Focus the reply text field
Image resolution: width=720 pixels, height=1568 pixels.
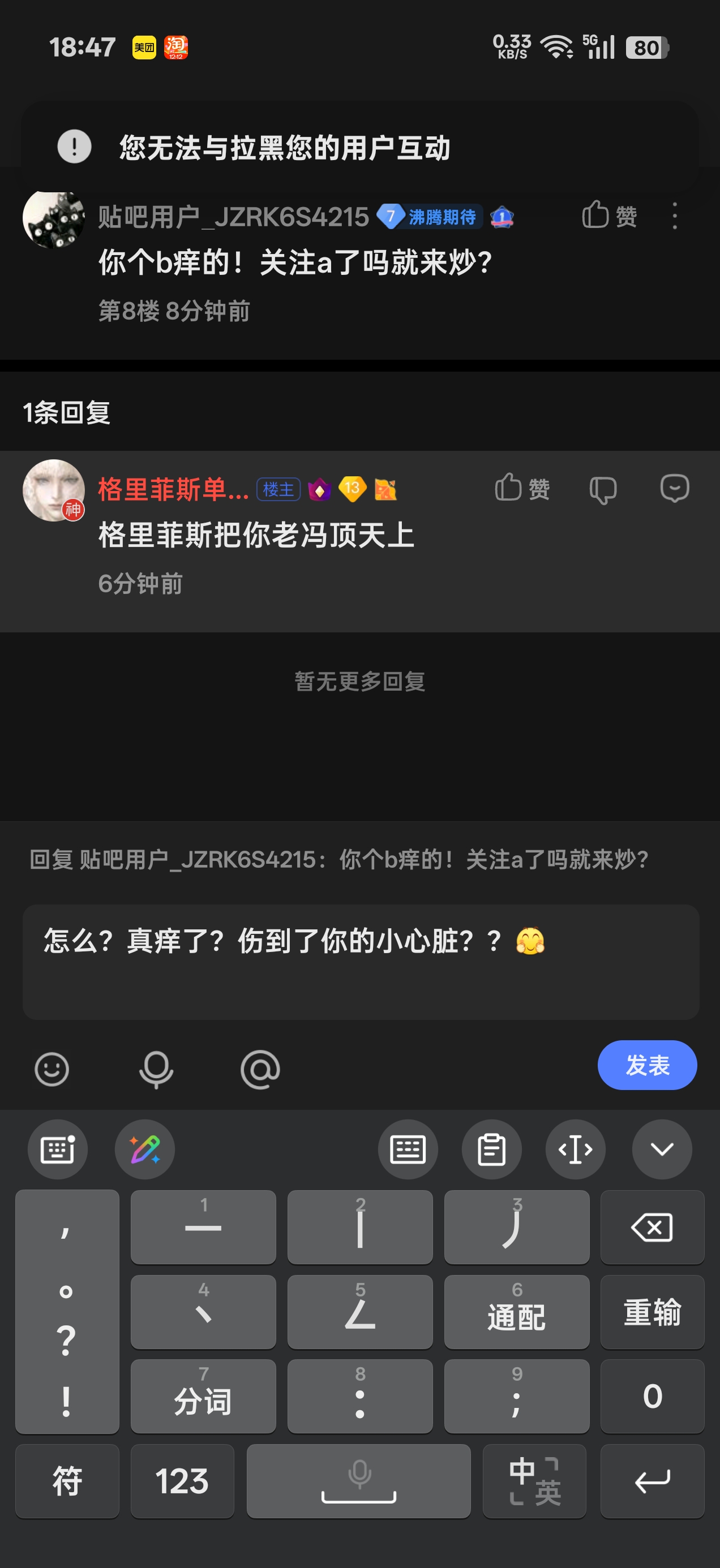(360, 961)
